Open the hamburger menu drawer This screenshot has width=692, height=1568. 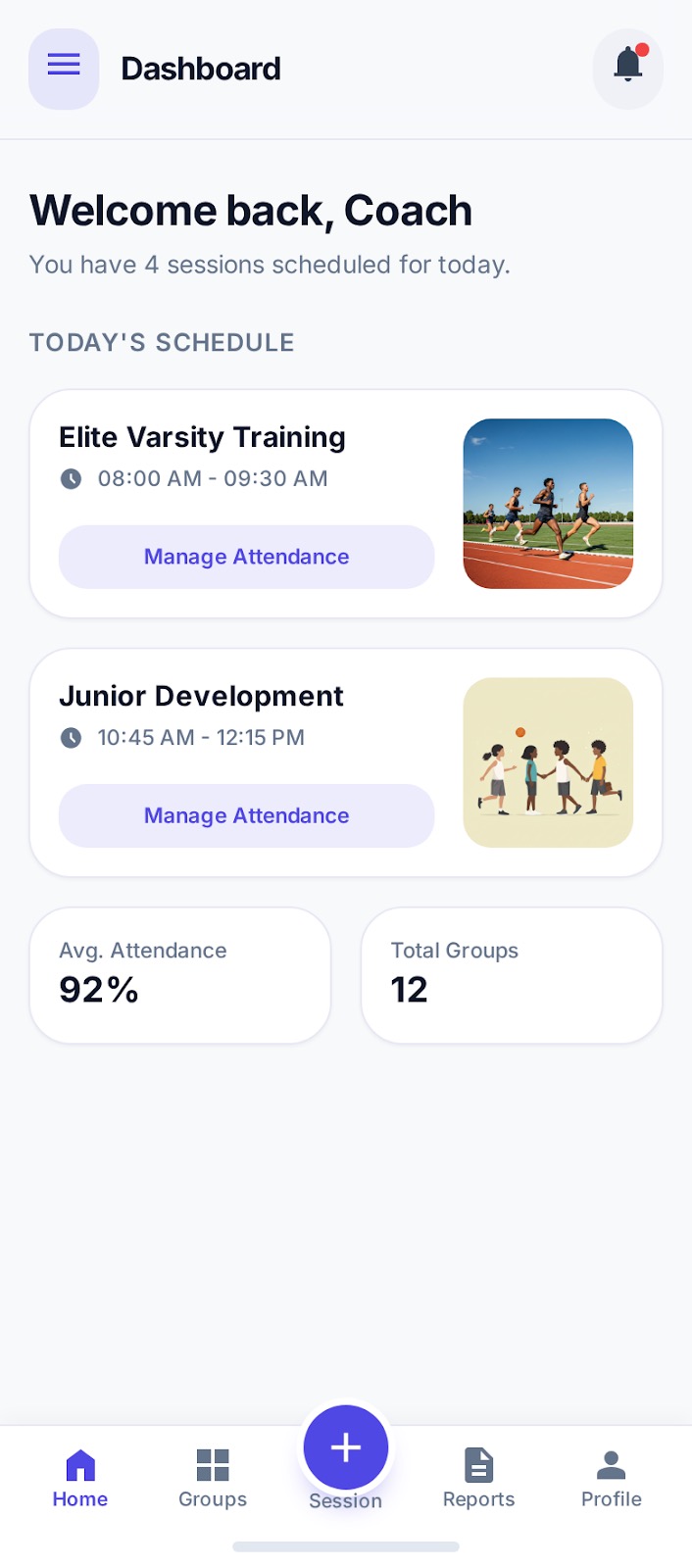(64, 69)
